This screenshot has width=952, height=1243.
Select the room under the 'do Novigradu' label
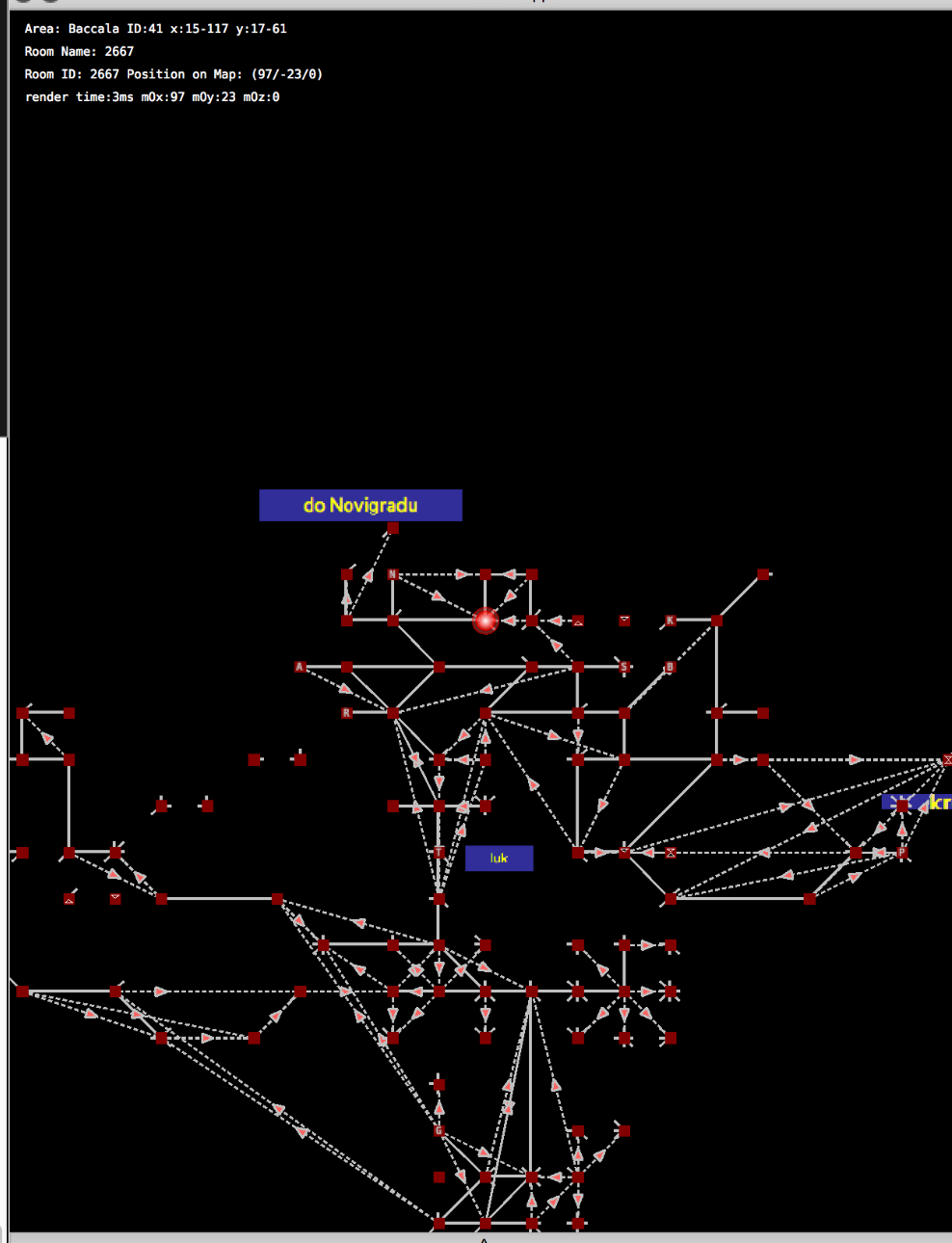[x=392, y=528]
